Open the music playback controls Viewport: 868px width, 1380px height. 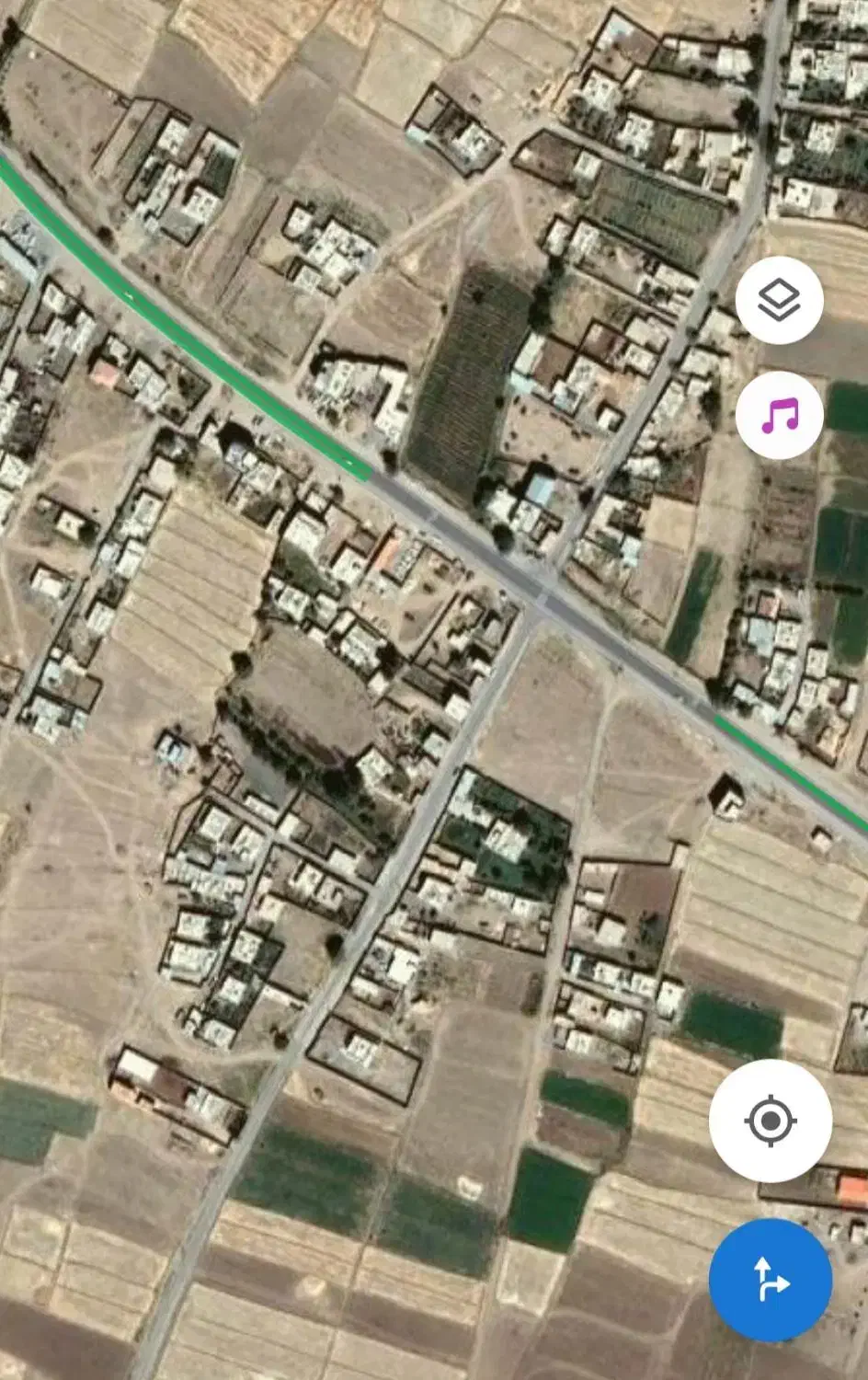pyautogui.click(x=779, y=416)
